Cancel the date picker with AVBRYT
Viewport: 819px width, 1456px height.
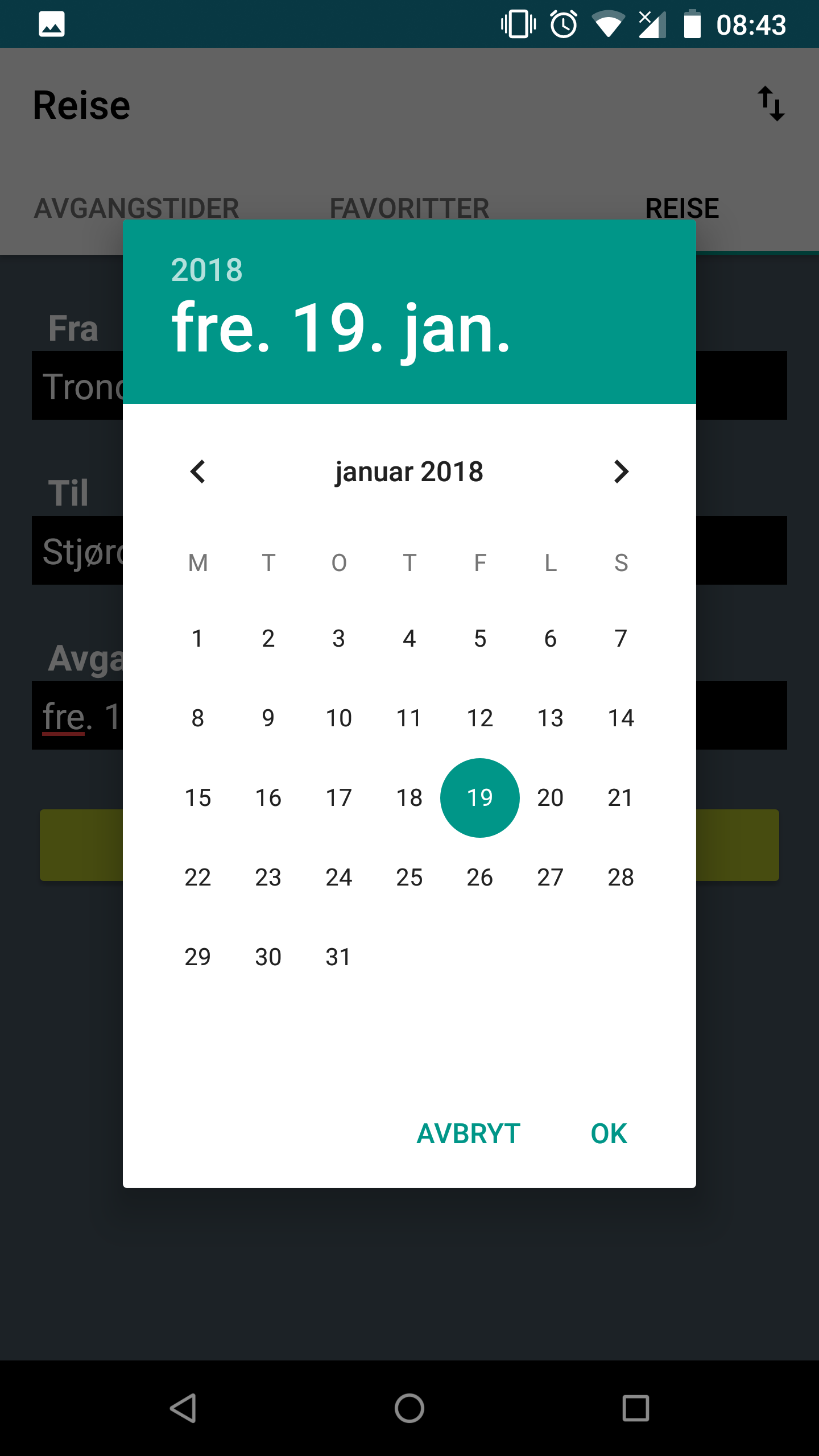coord(469,1134)
